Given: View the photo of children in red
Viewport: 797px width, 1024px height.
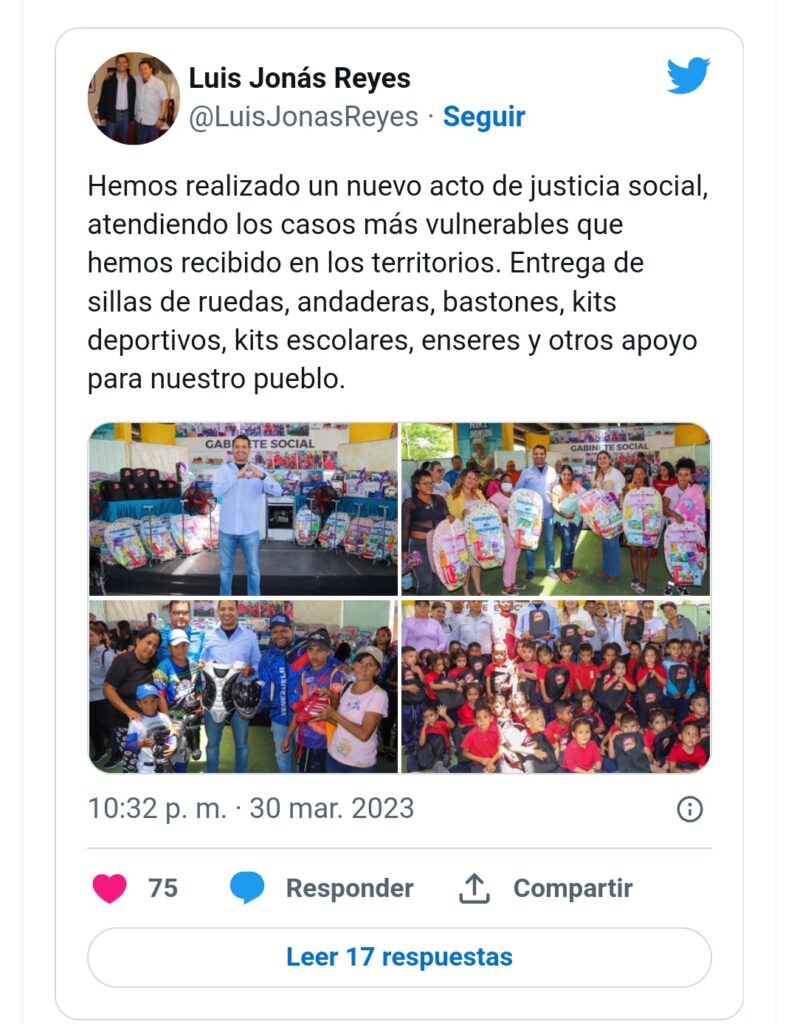Looking at the screenshot, I should [x=556, y=686].
